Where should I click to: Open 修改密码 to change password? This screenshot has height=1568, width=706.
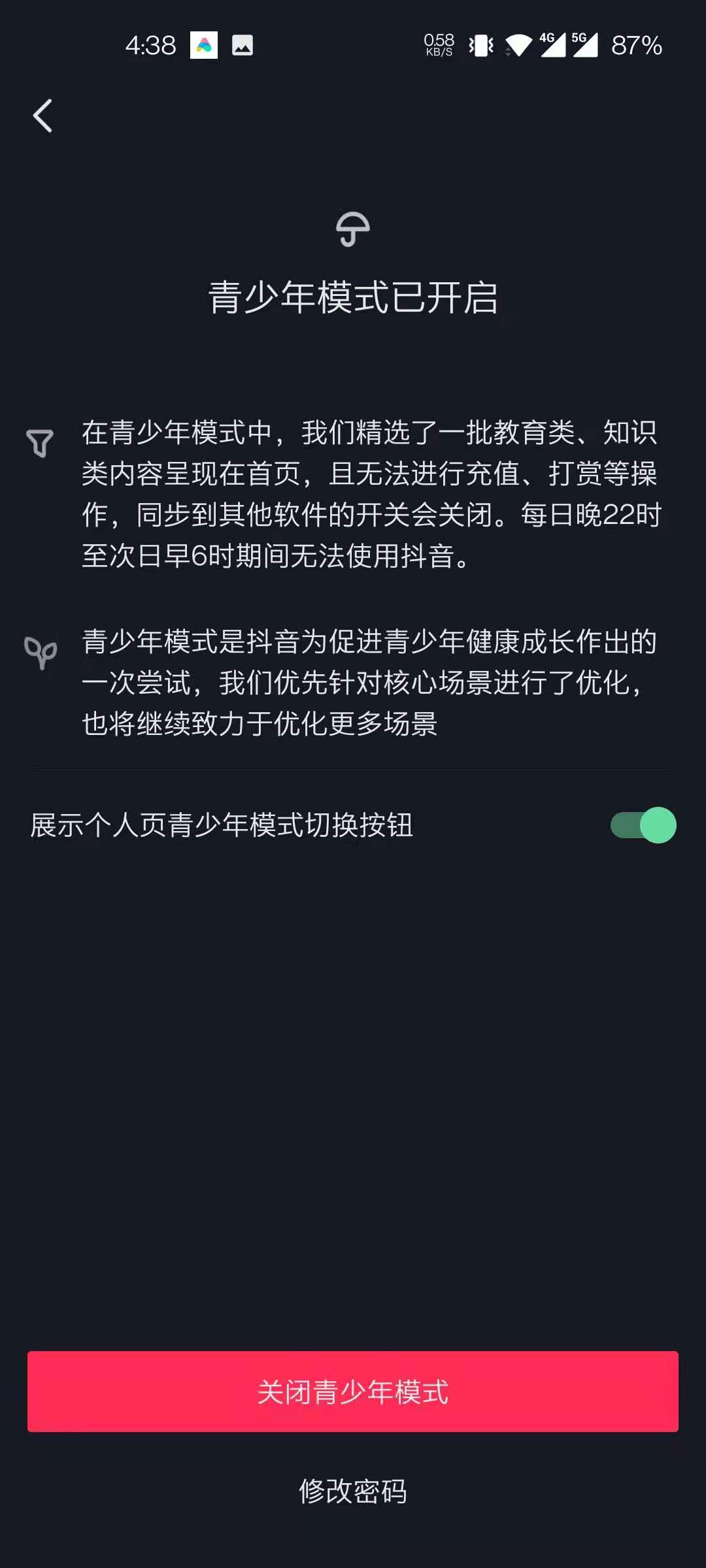353,1492
